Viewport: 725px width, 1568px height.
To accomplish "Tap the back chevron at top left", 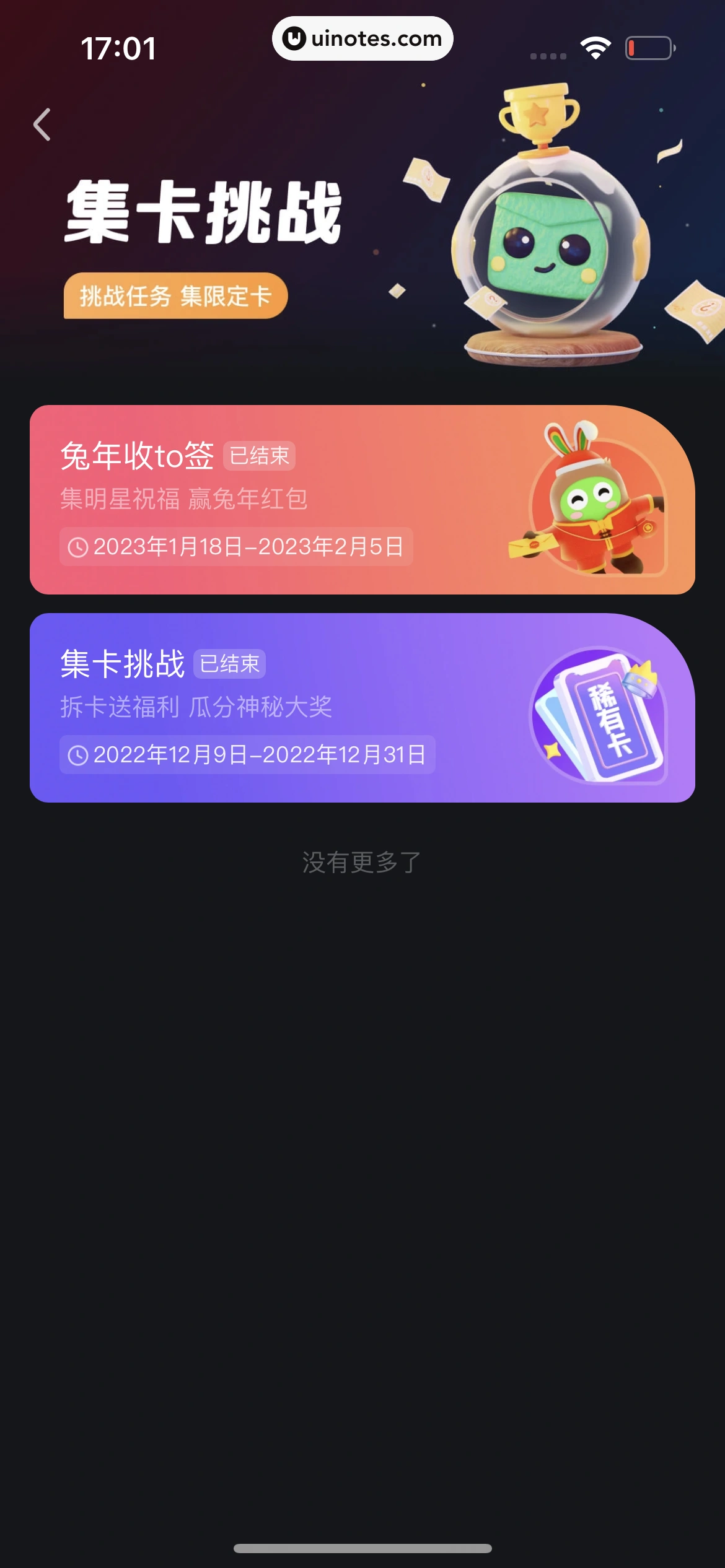I will [x=42, y=124].
